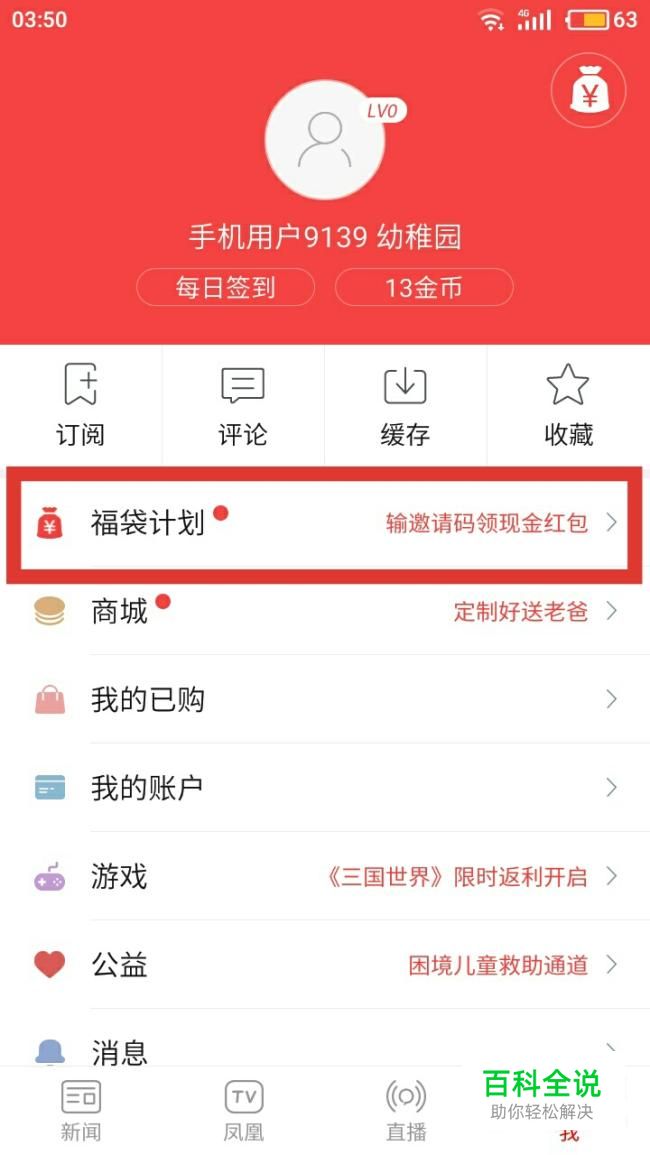Open 订阅 subscriptions
The image size is (650, 1155).
tap(81, 405)
